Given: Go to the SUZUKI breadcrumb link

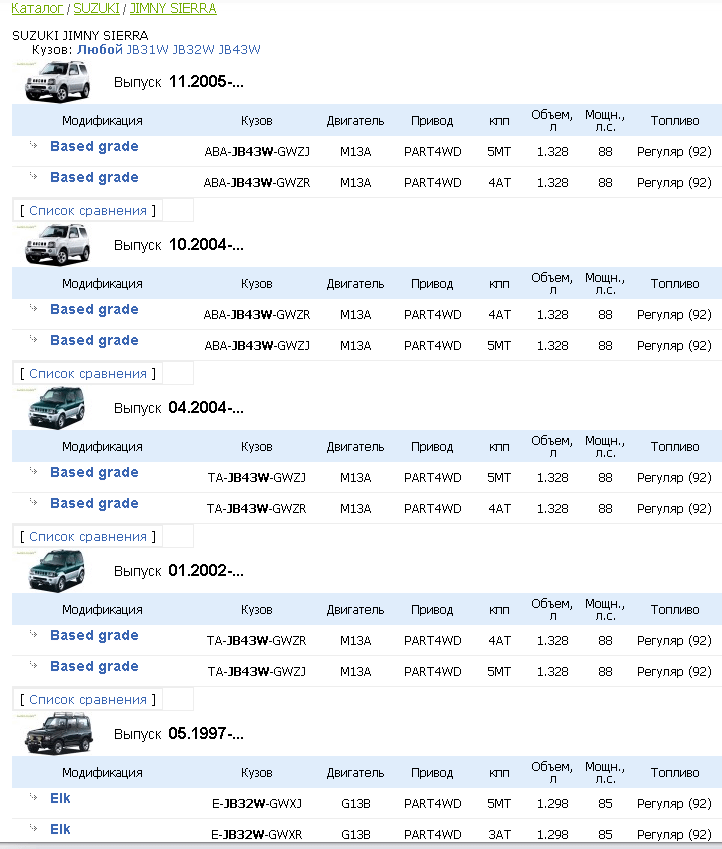Looking at the screenshot, I should point(96,8).
